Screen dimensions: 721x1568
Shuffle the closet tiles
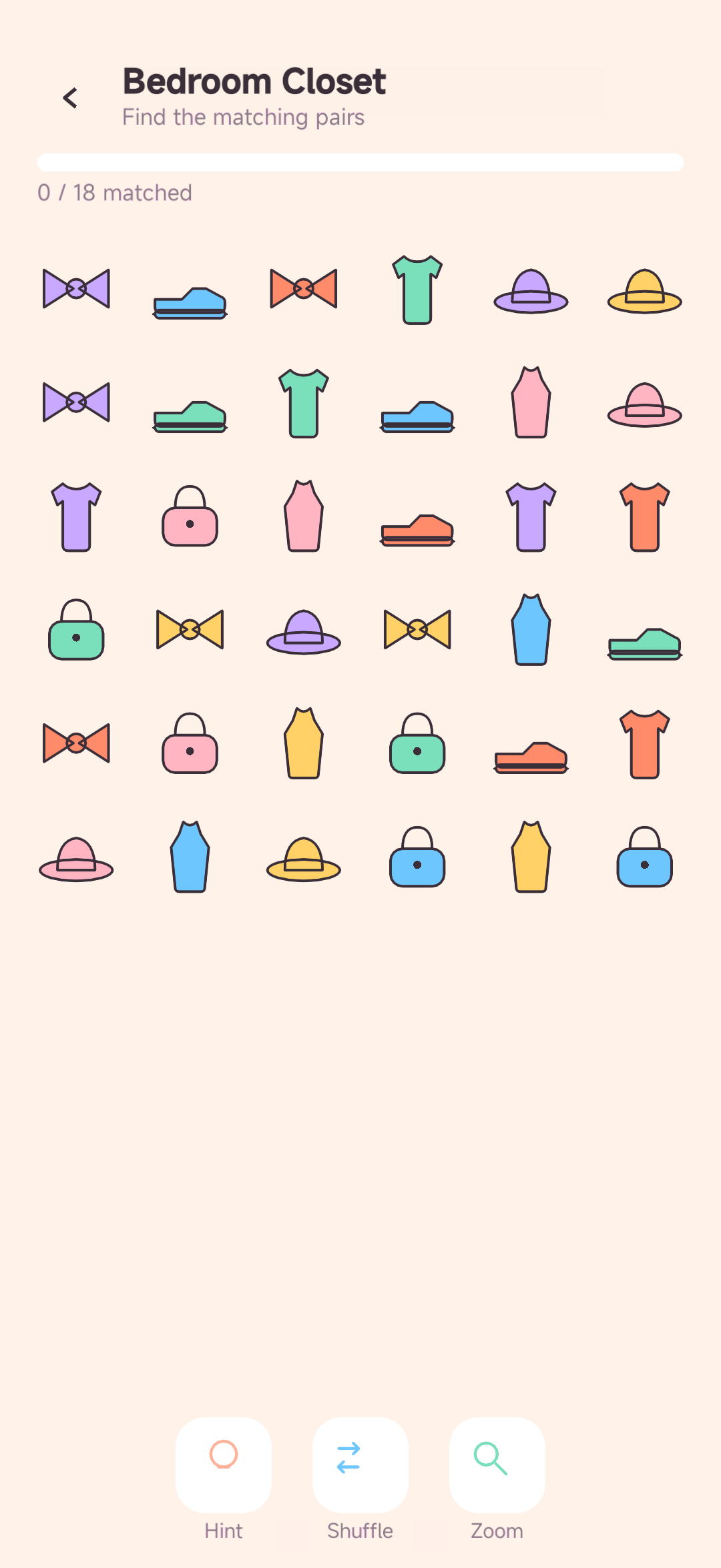point(360,1465)
